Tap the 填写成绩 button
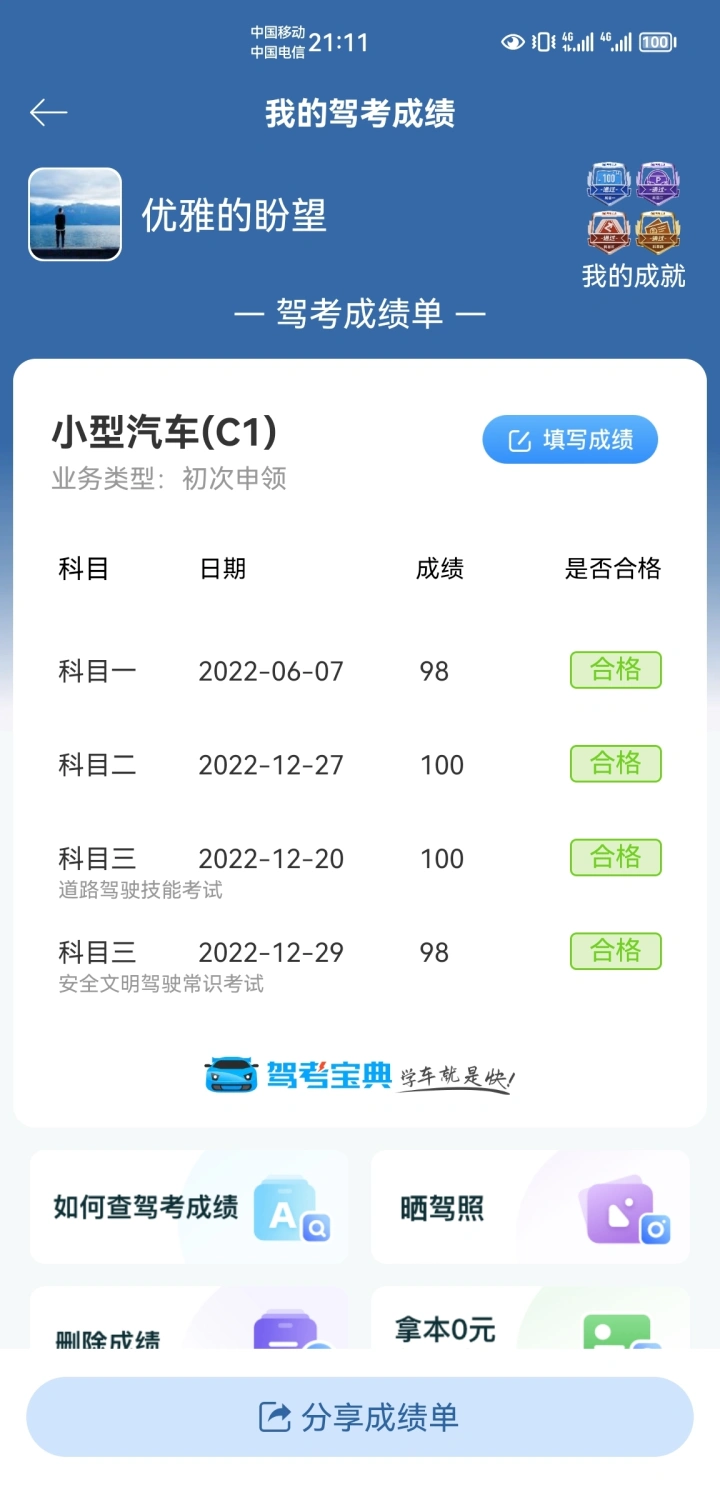The height and width of the screenshot is (1485, 720). [570, 440]
